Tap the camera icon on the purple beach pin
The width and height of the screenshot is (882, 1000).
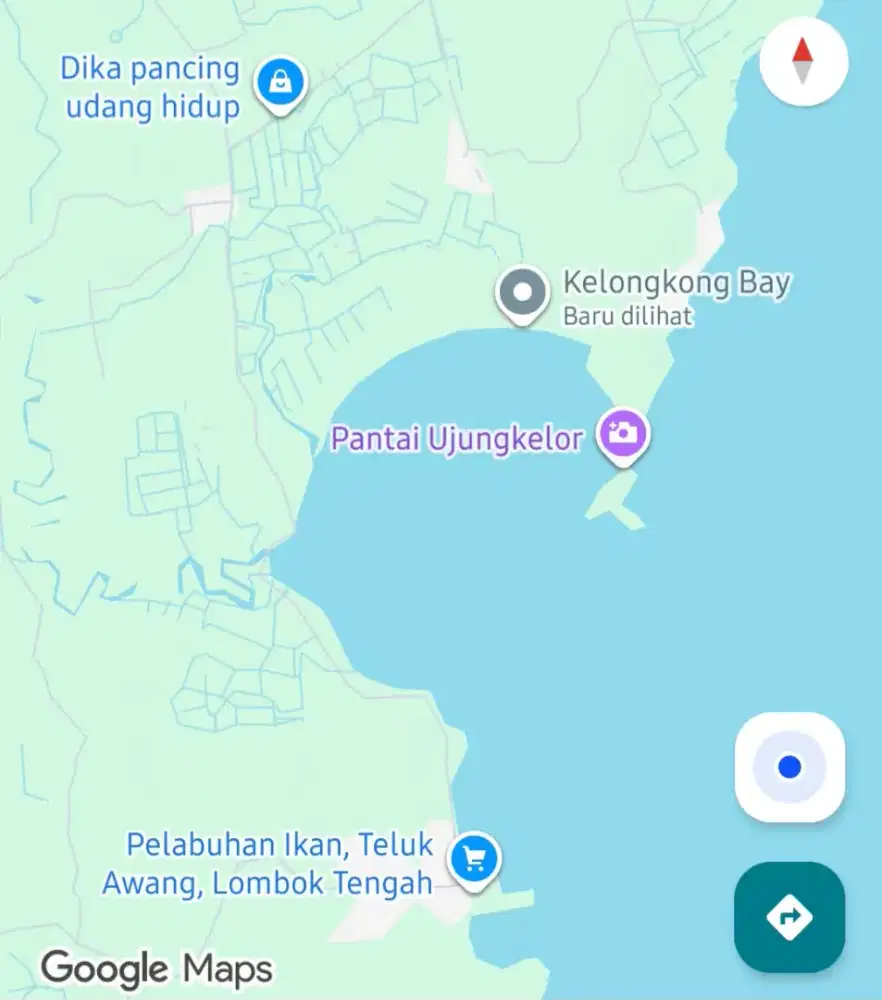(x=622, y=432)
